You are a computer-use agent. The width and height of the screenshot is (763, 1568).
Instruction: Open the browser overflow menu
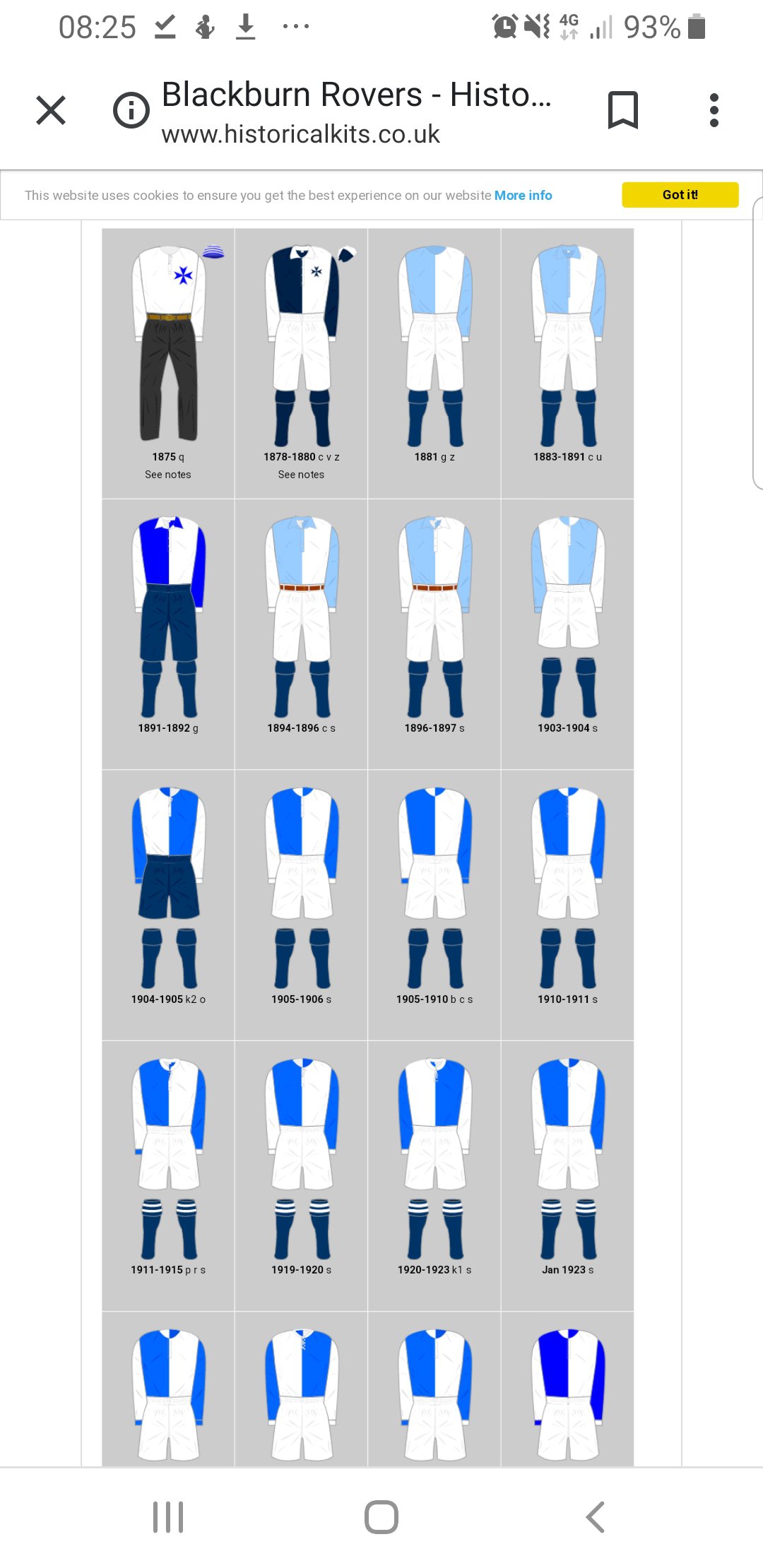pyautogui.click(x=714, y=110)
